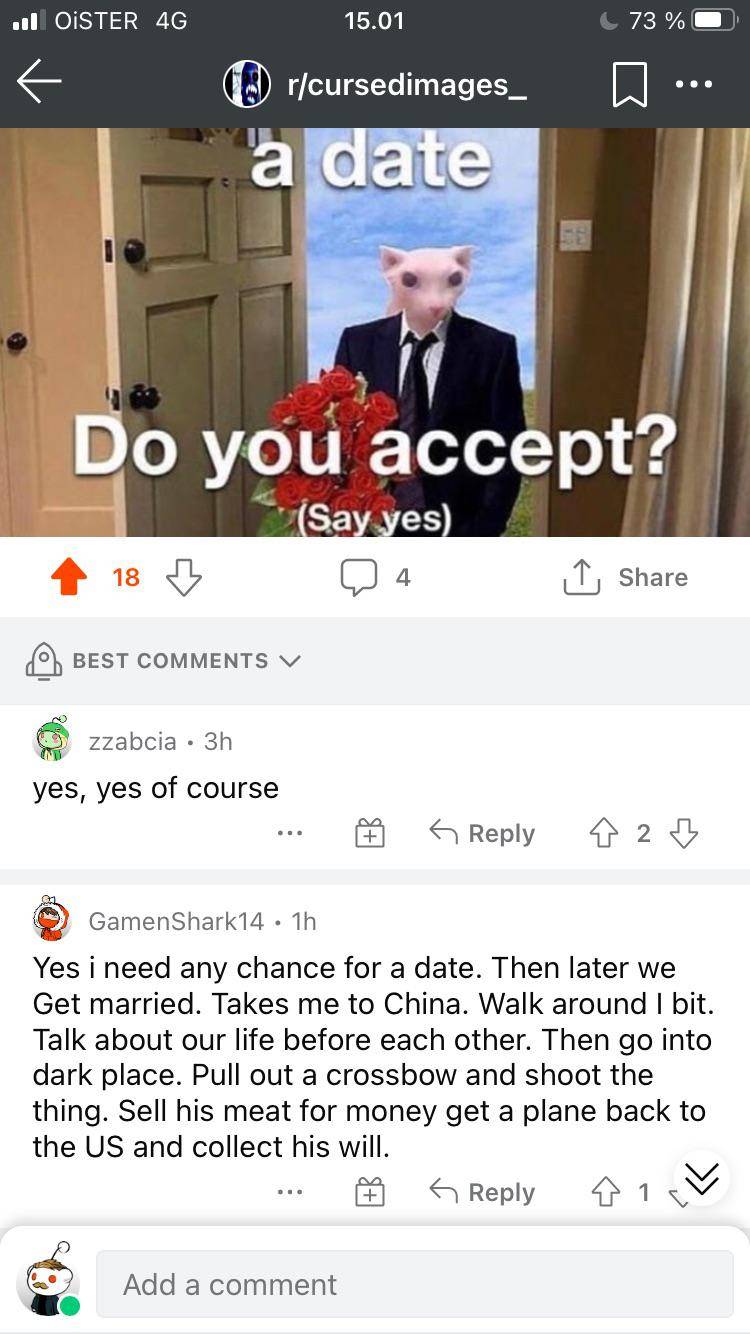View GamenShark14's profile
750x1334 pixels.
176,921
